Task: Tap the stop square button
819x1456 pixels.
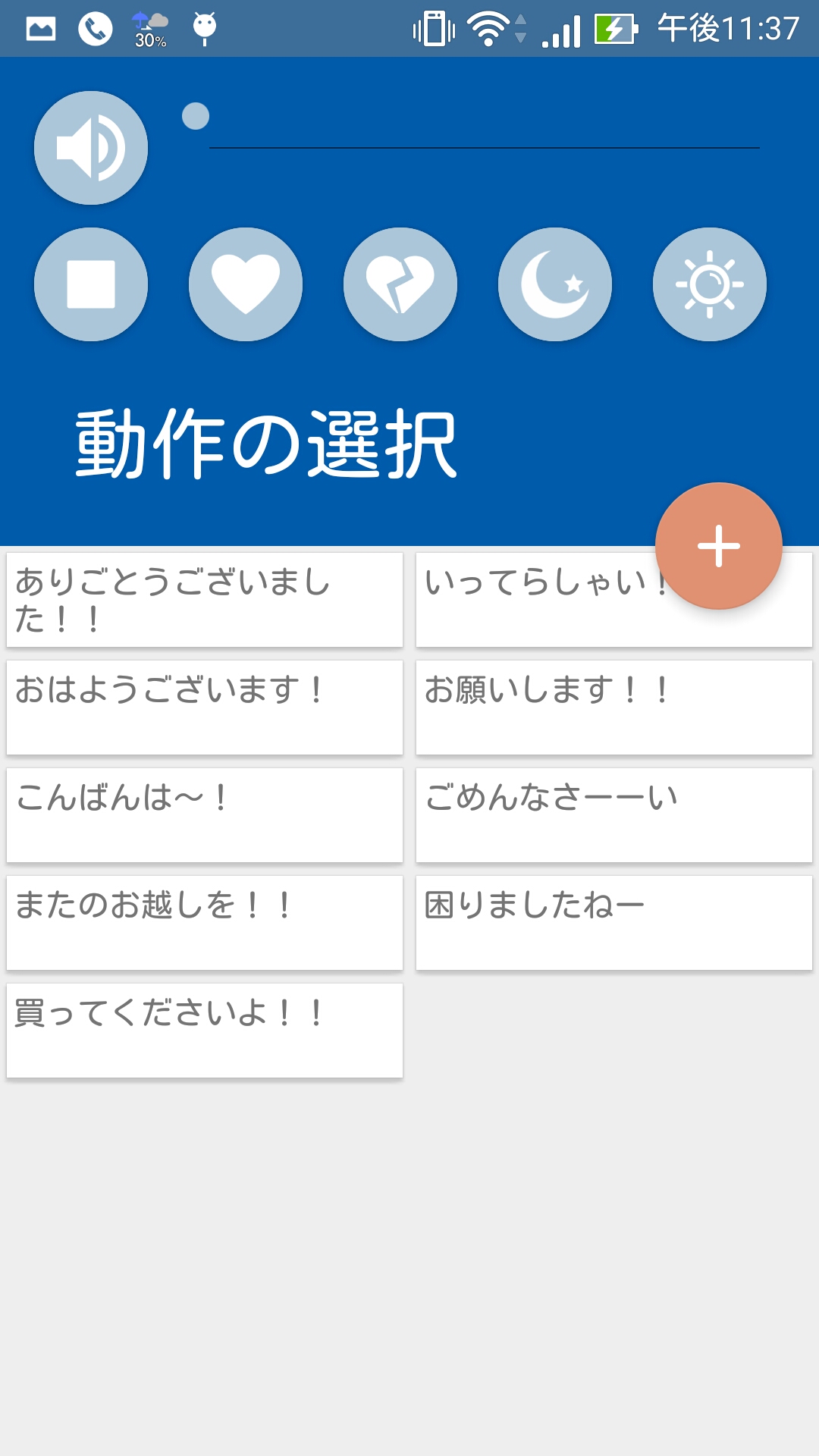Action: click(x=91, y=284)
